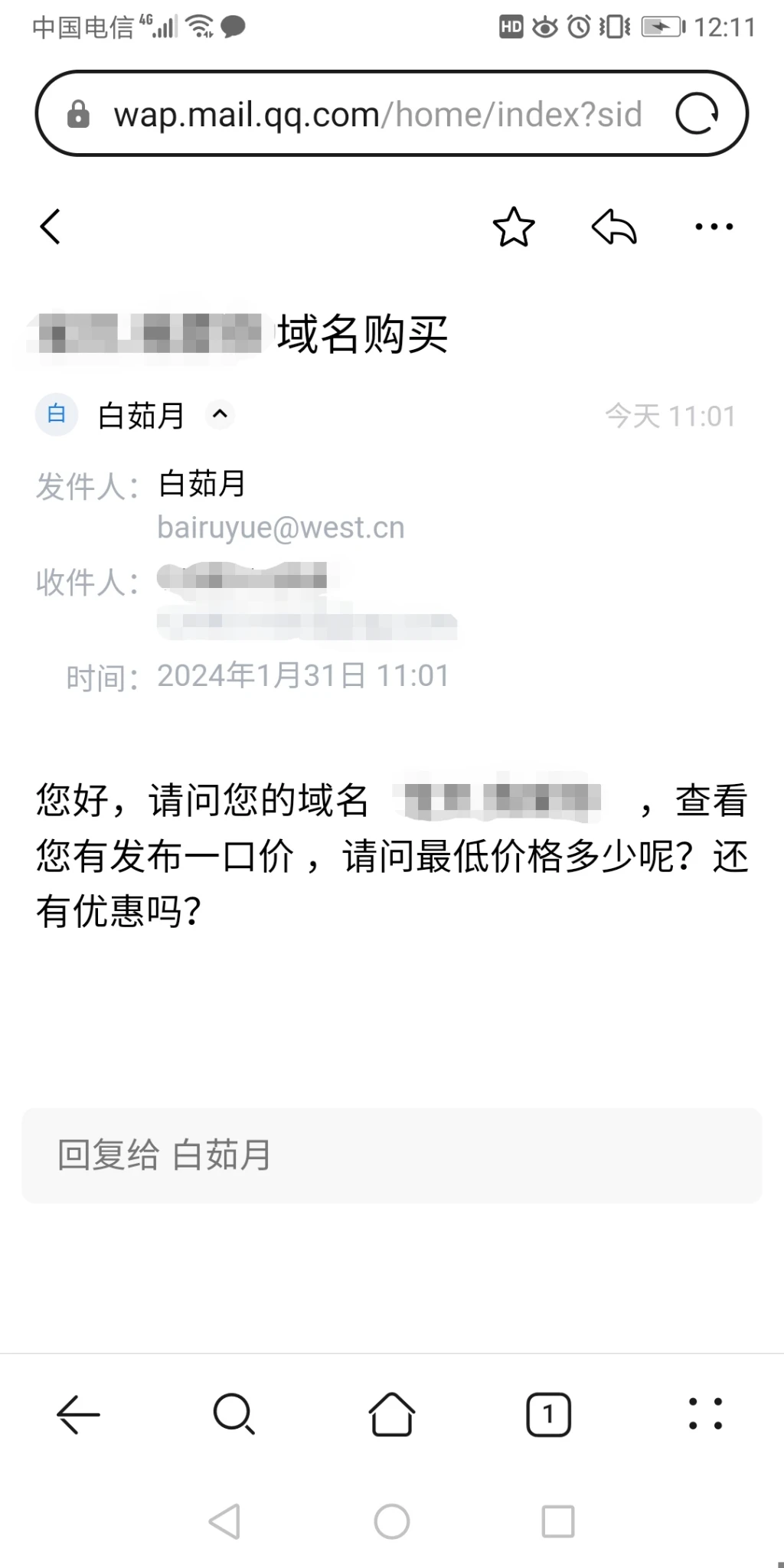Screen dimensions: 784x1568
Task: Go back with the browser back arrow
Action: tap(78, 1413)
